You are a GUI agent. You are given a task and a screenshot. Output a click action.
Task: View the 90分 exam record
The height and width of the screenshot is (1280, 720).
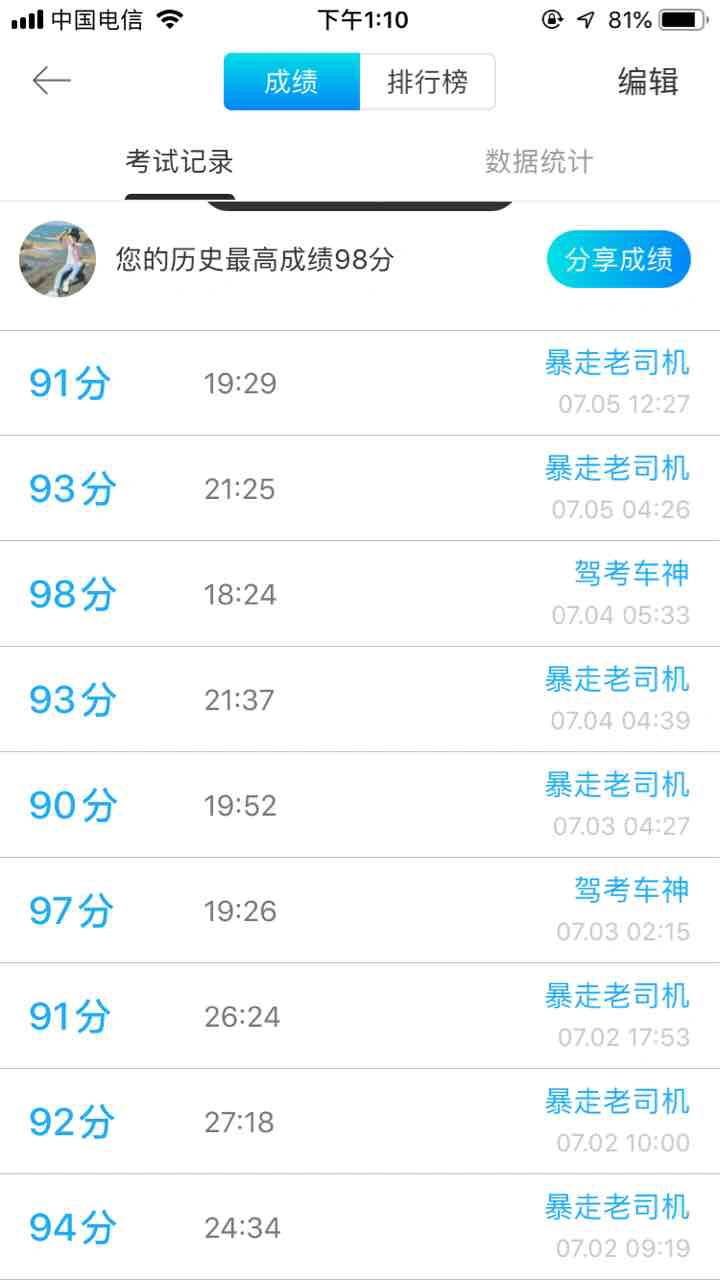pos(360,805)
